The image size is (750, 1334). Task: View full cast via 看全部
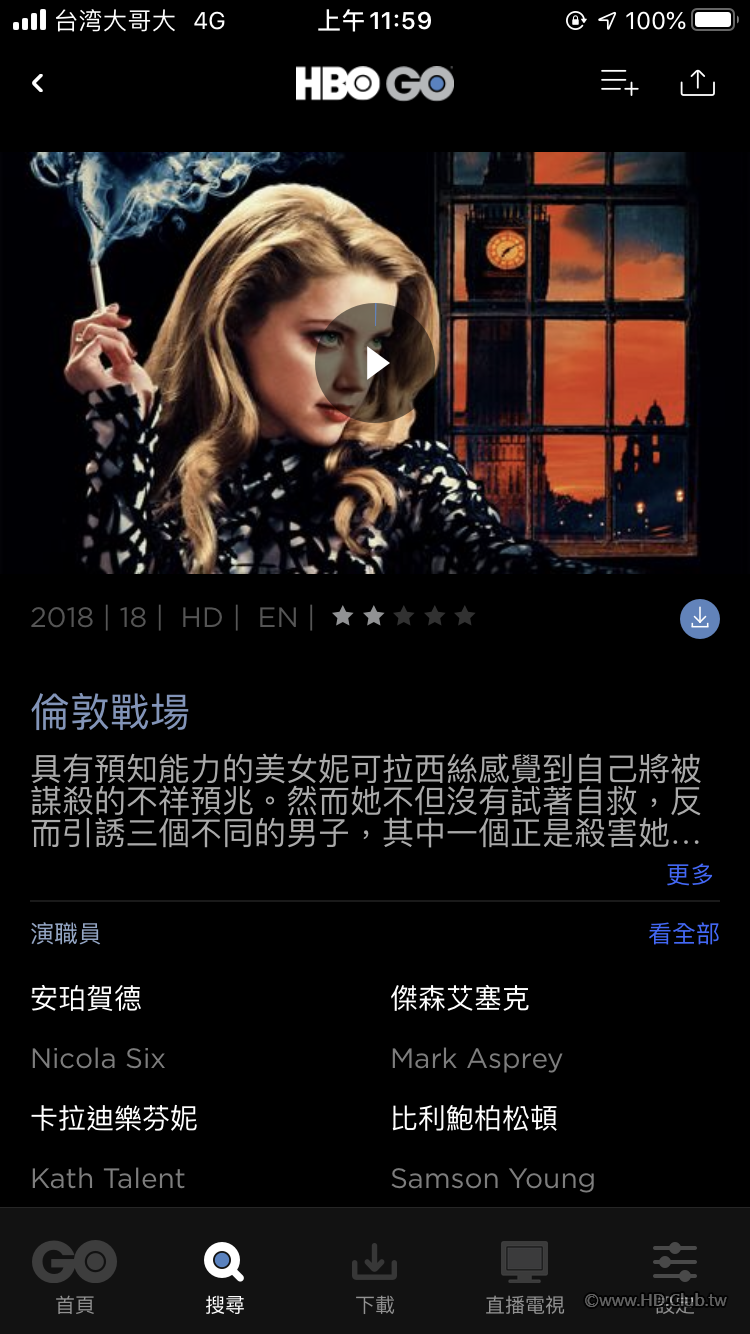pos(684,934)
